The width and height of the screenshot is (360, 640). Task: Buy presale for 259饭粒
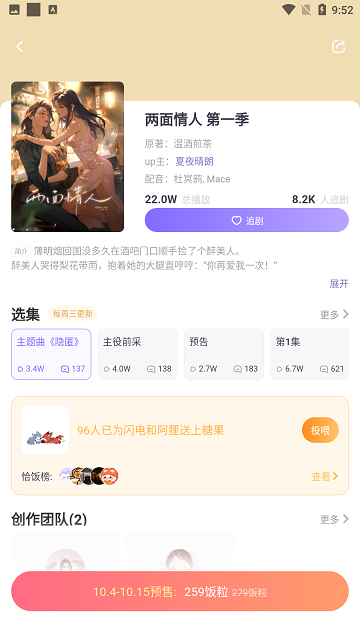(180, 591)
